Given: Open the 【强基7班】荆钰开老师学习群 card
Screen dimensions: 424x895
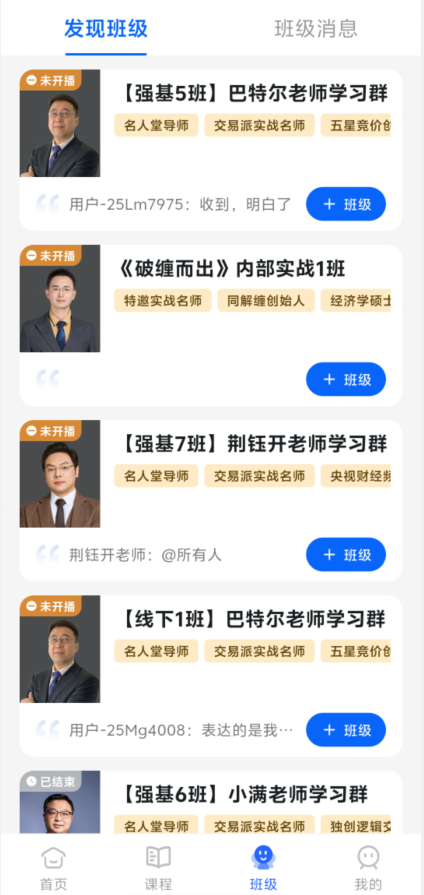Looking at the screenshot, I should click(211, 501).
